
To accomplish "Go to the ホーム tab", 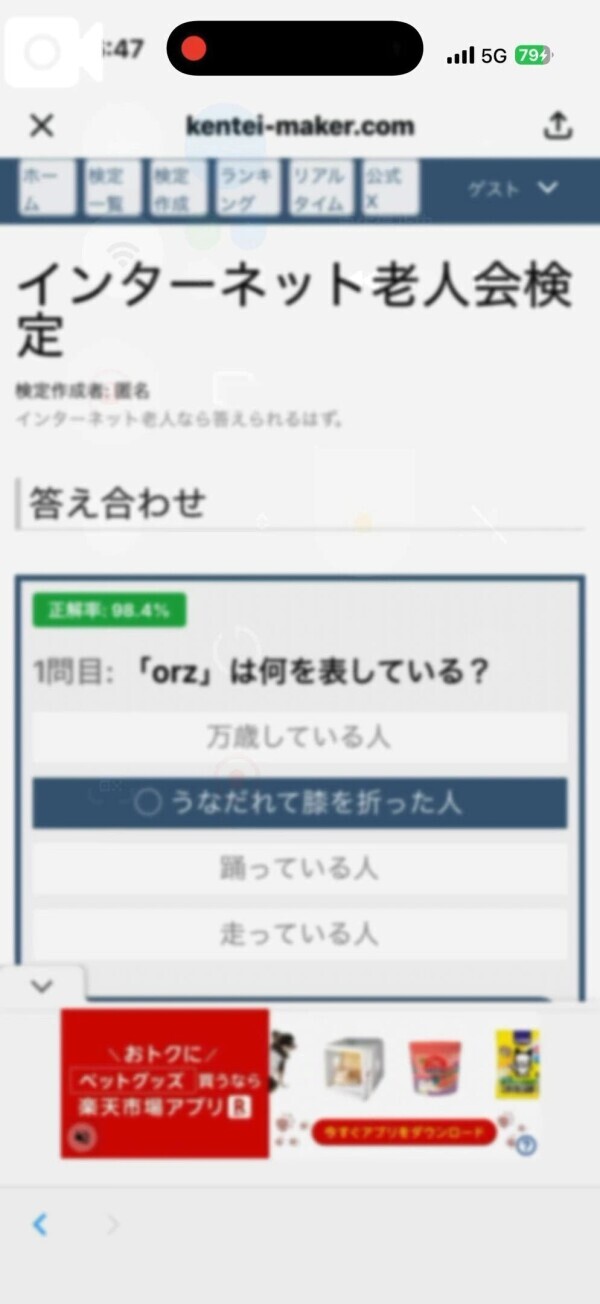I will click(x=46, y=188).
